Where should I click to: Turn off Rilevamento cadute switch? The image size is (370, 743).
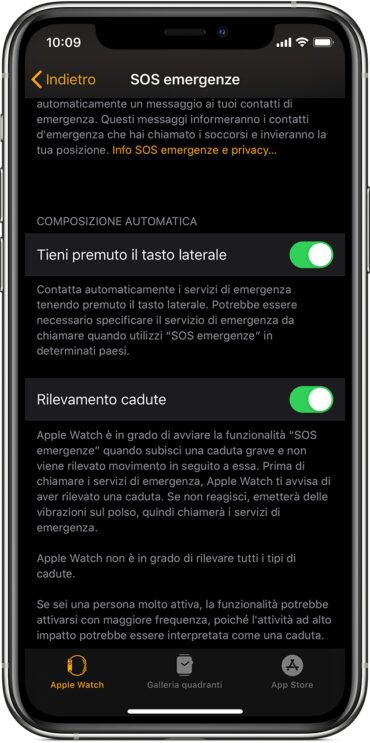[x=311, y=399]
